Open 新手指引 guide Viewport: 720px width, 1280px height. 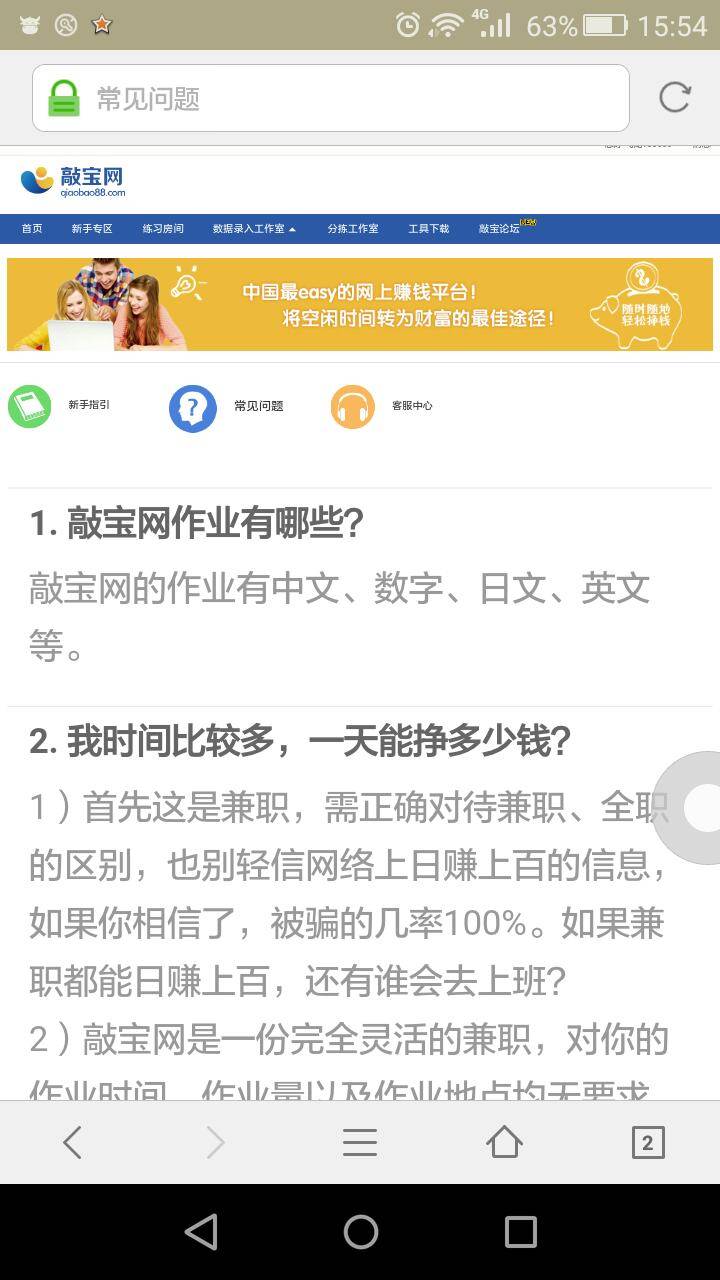coord(60,406)
